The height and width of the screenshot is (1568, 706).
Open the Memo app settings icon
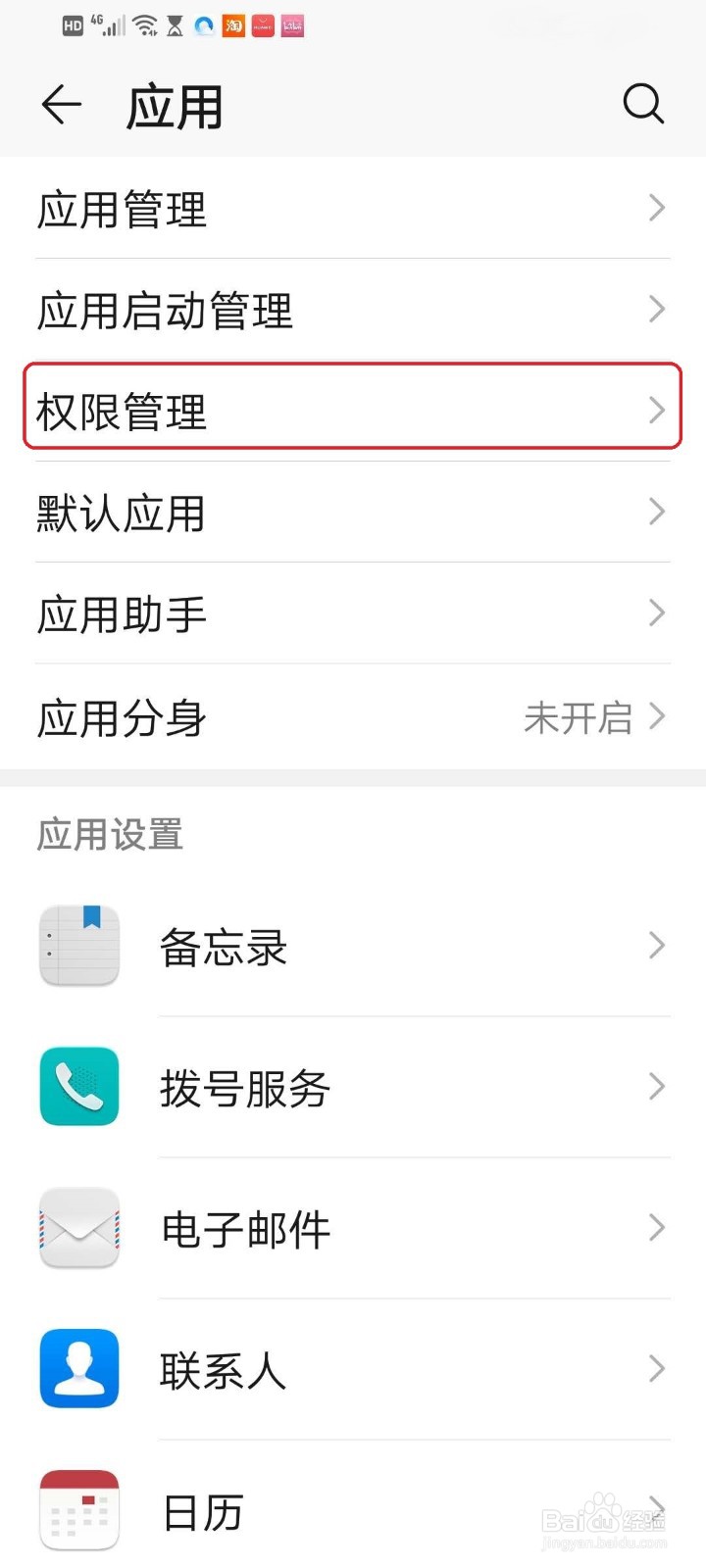[78, 945]
